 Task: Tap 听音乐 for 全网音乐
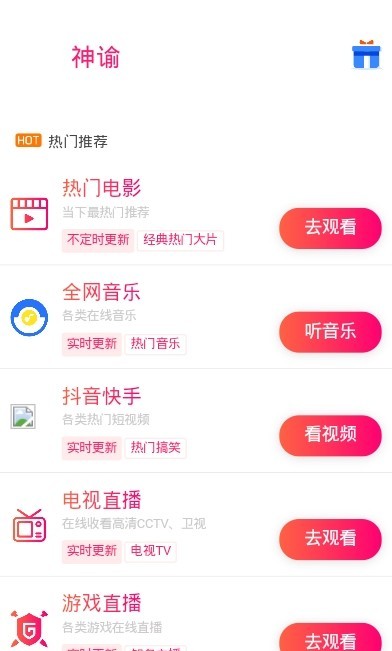click(x=330, y=332)
